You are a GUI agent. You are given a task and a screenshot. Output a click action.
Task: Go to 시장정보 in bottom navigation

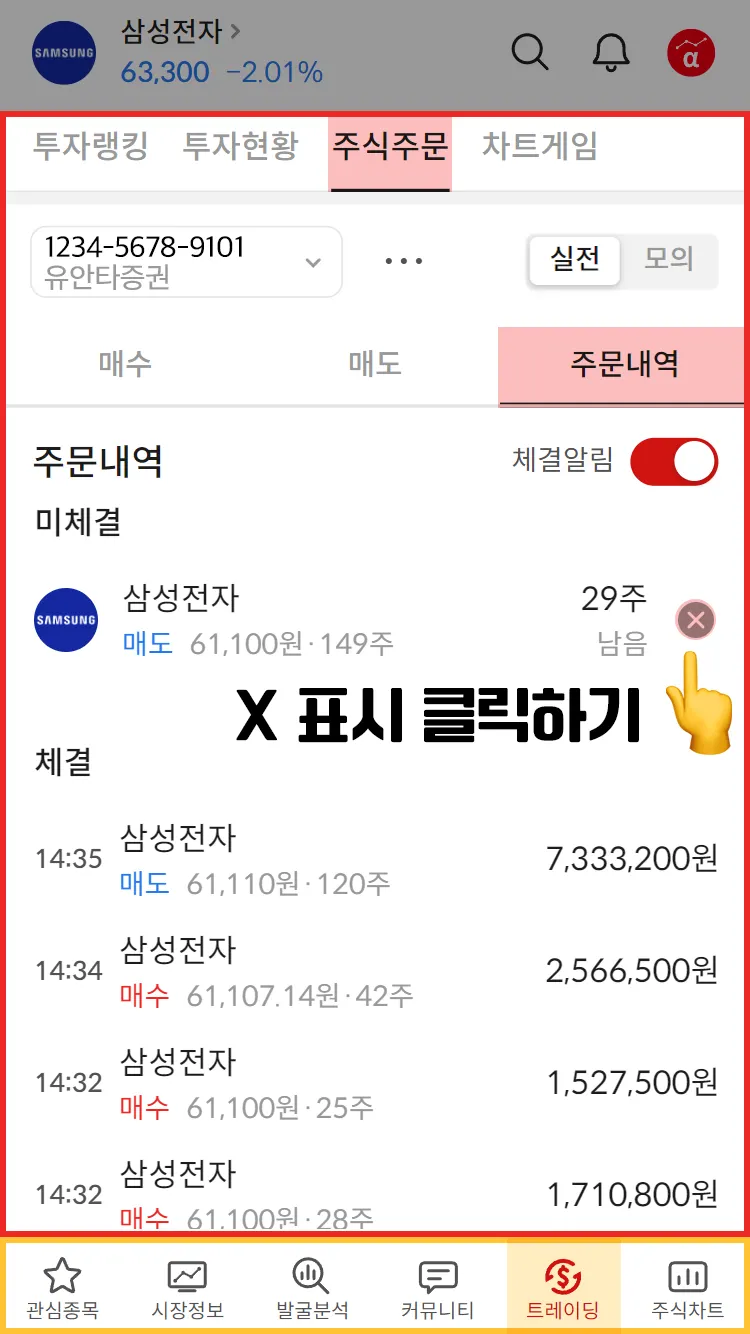coord(187,1289)
